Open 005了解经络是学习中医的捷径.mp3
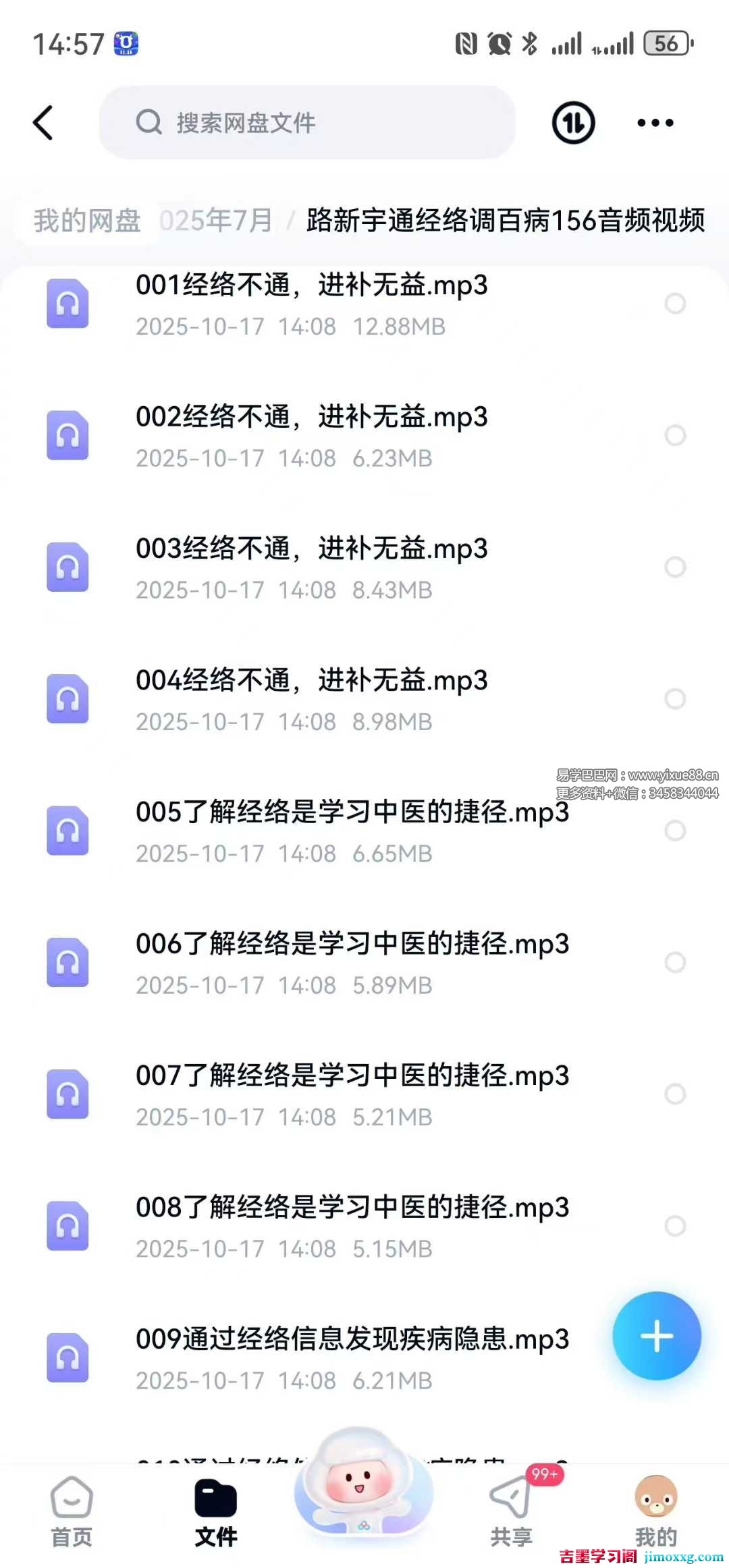Viewport: 729px width, 1568px height. pos(351,831)
